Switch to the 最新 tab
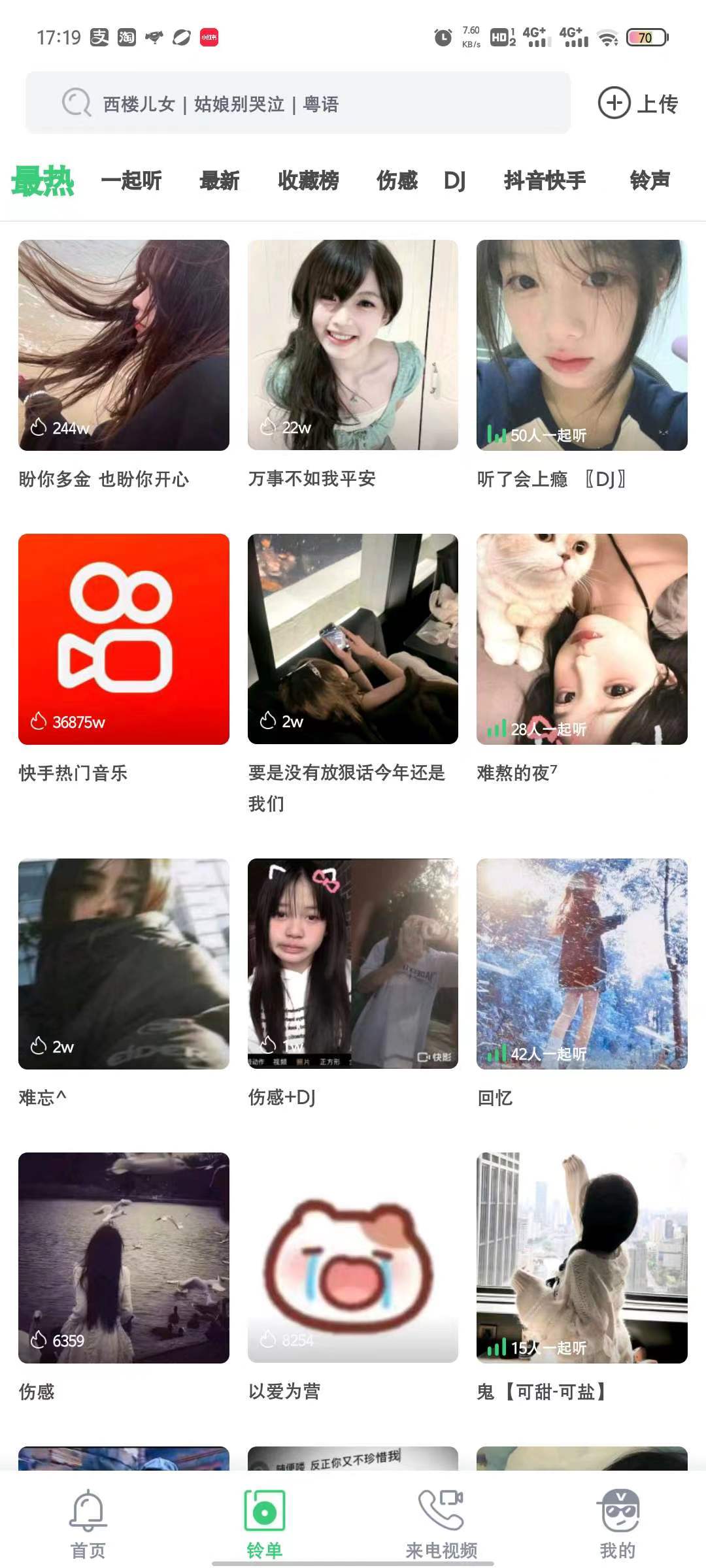The height and width of the screenshot is (1568, 706). (x=220, y=180)
